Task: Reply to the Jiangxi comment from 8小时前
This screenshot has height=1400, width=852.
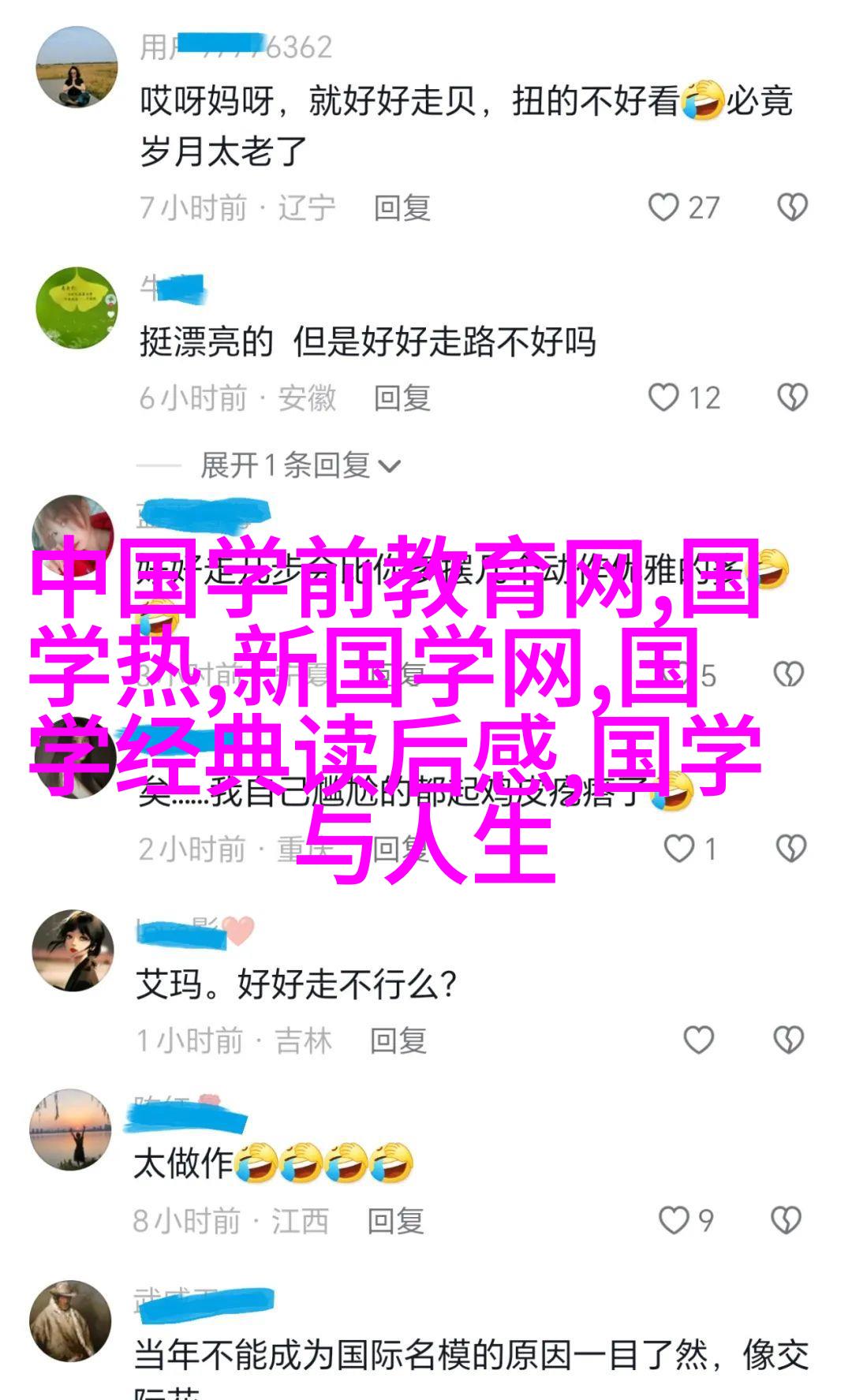Action: 396,1221
